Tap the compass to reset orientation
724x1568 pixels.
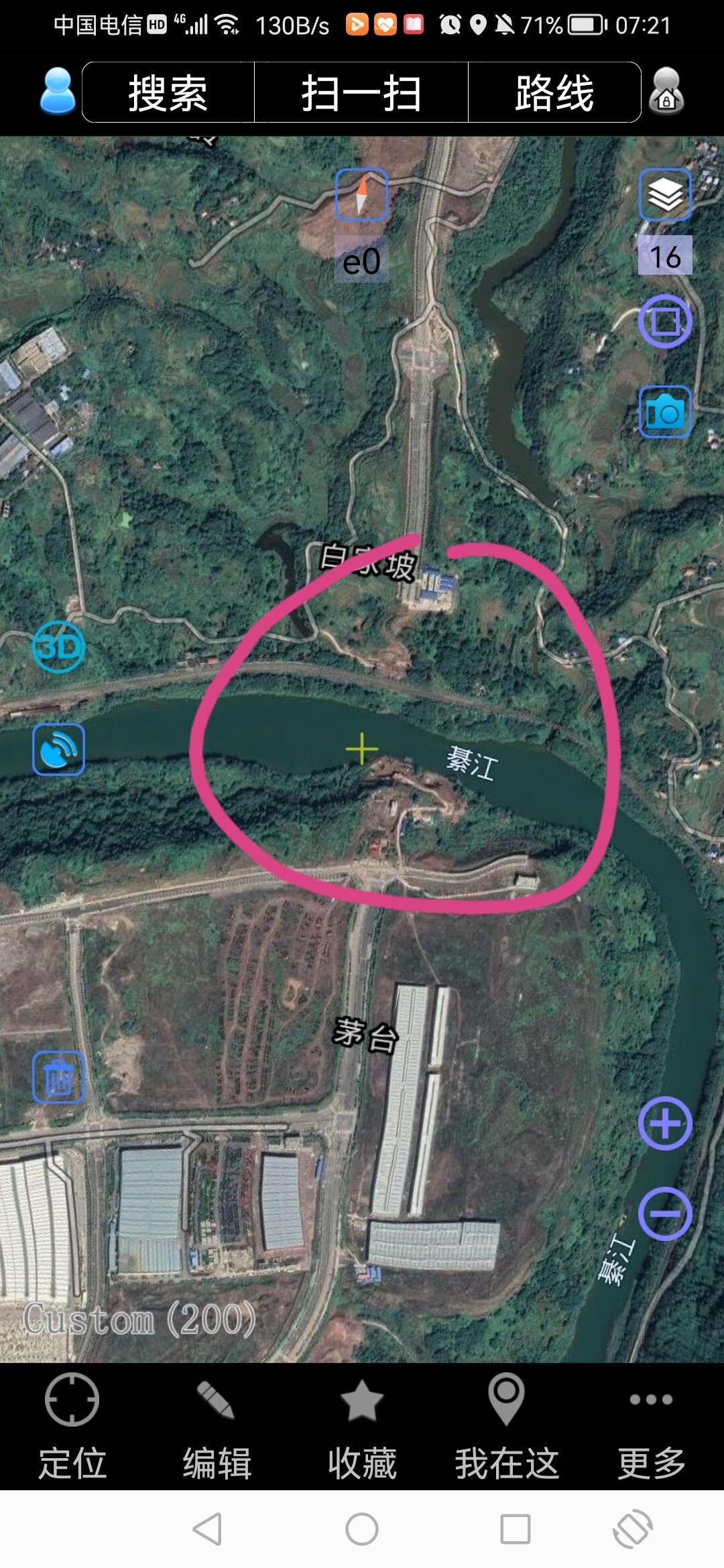(361, 195)
